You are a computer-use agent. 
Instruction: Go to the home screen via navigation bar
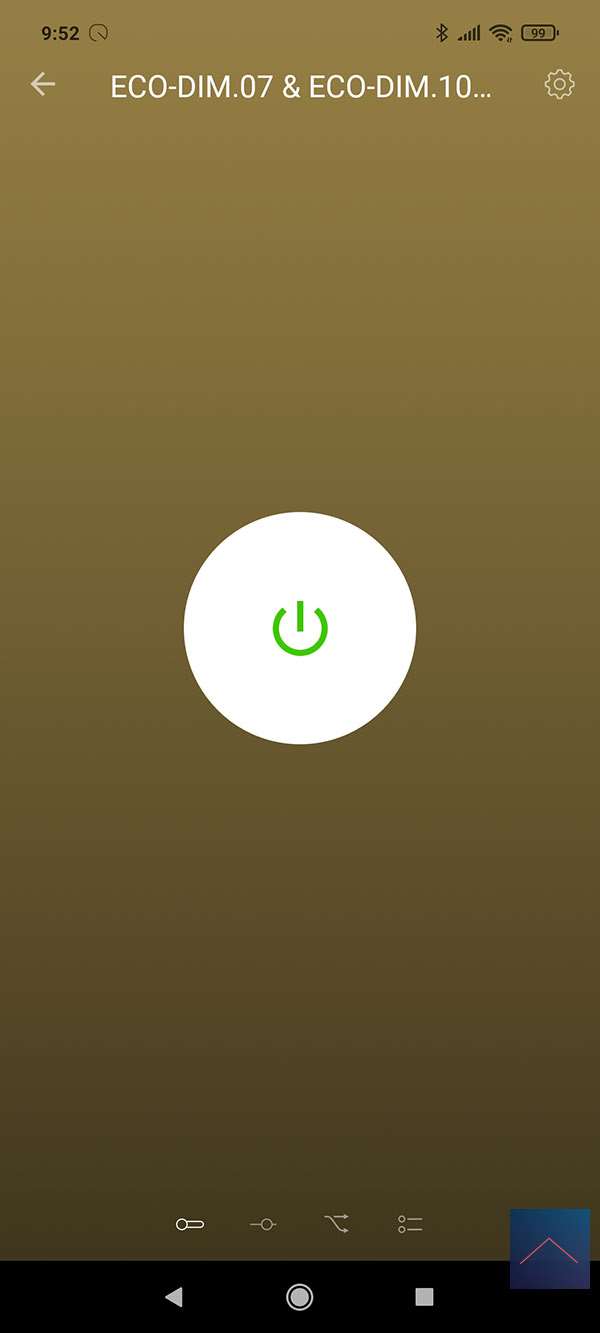[x=299, y=1297]
